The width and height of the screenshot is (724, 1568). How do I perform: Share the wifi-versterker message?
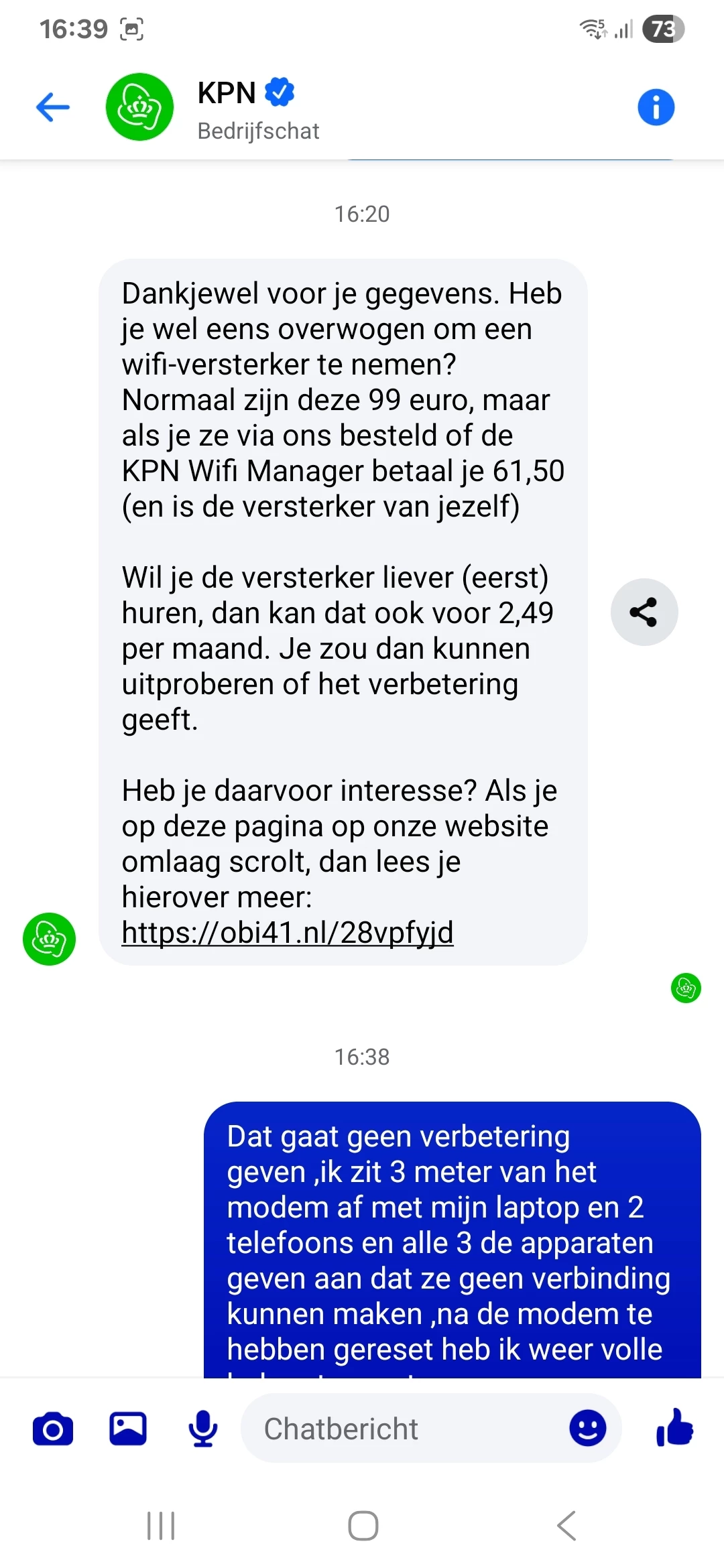(644, 612)
